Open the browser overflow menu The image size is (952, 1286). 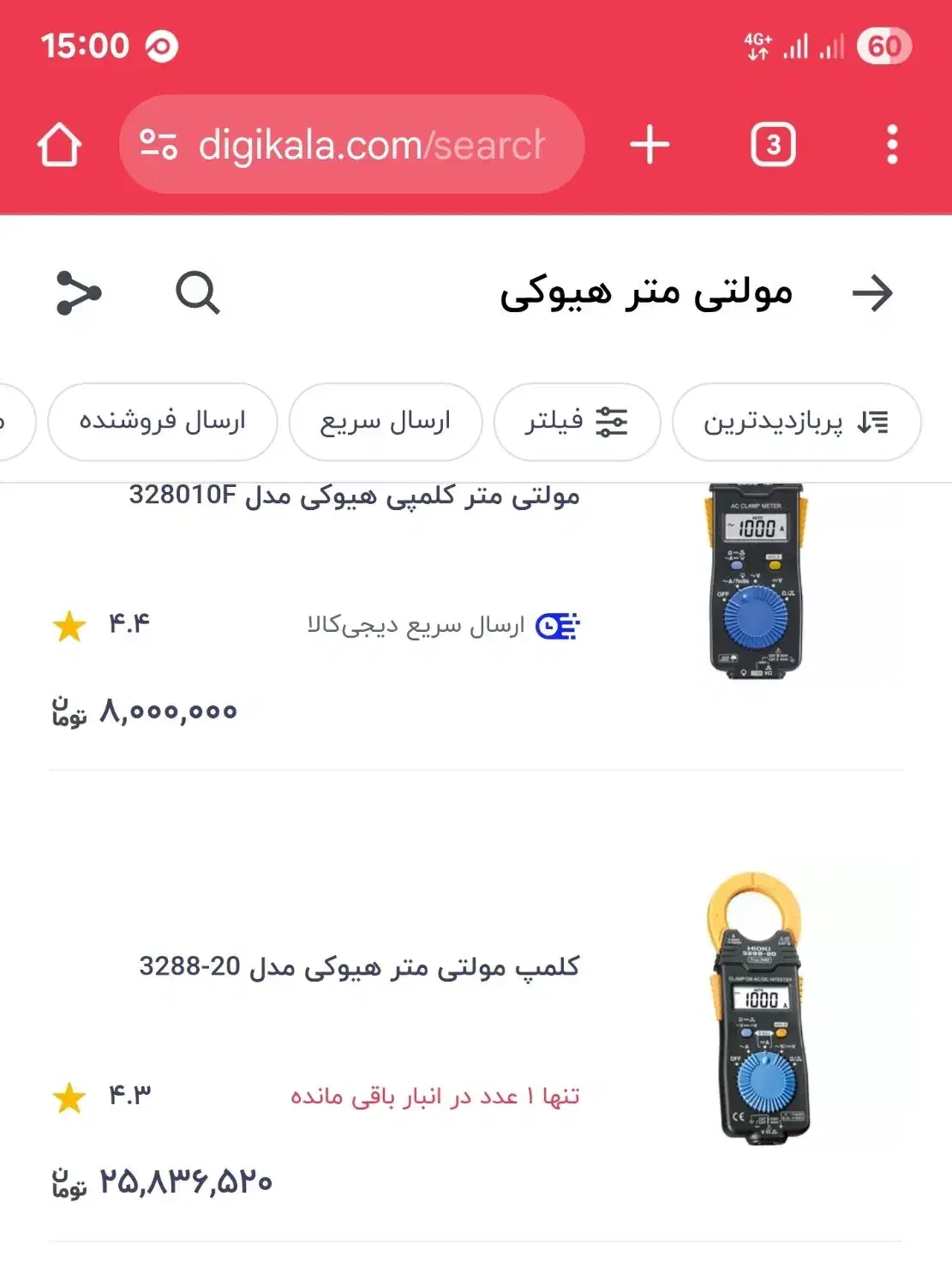[892, 145]
